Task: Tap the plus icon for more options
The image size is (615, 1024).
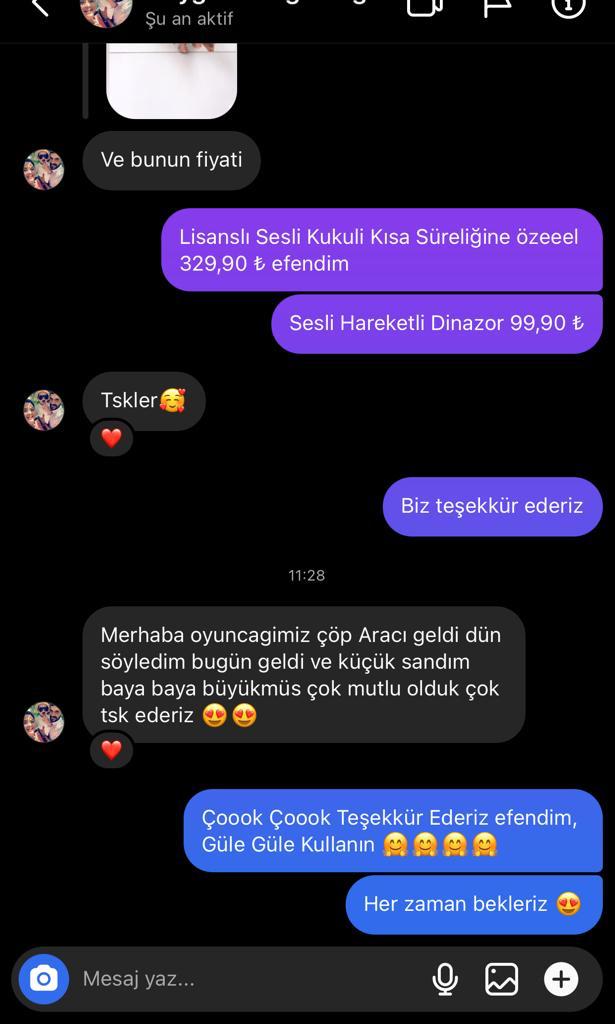Action: (x=561, y=979)
